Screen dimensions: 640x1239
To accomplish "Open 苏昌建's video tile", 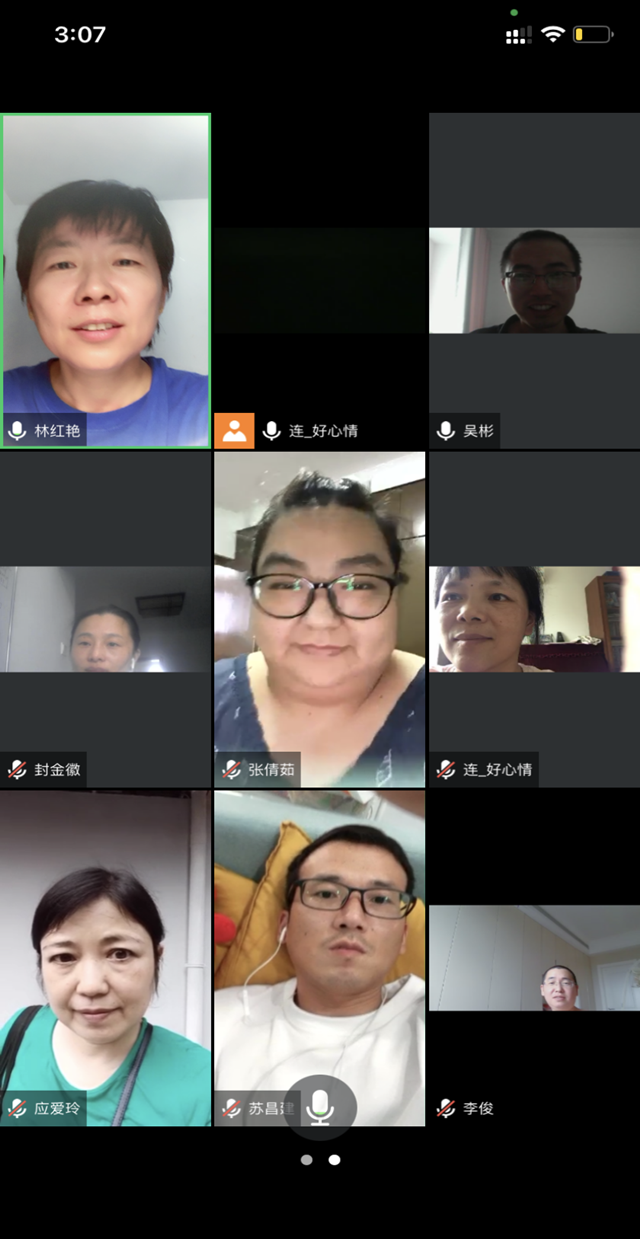I will pos(320,940).
